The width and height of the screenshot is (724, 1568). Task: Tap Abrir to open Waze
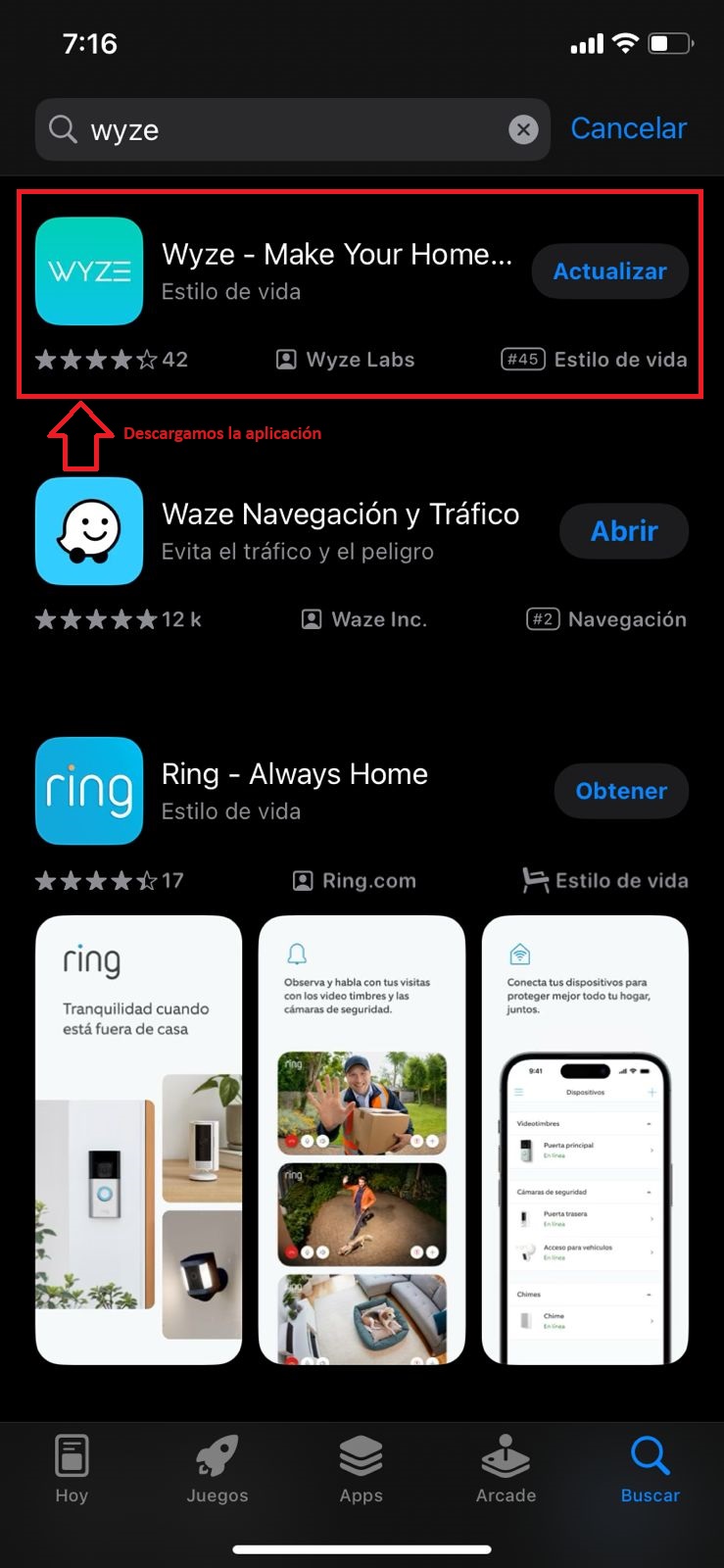[624, 531]
